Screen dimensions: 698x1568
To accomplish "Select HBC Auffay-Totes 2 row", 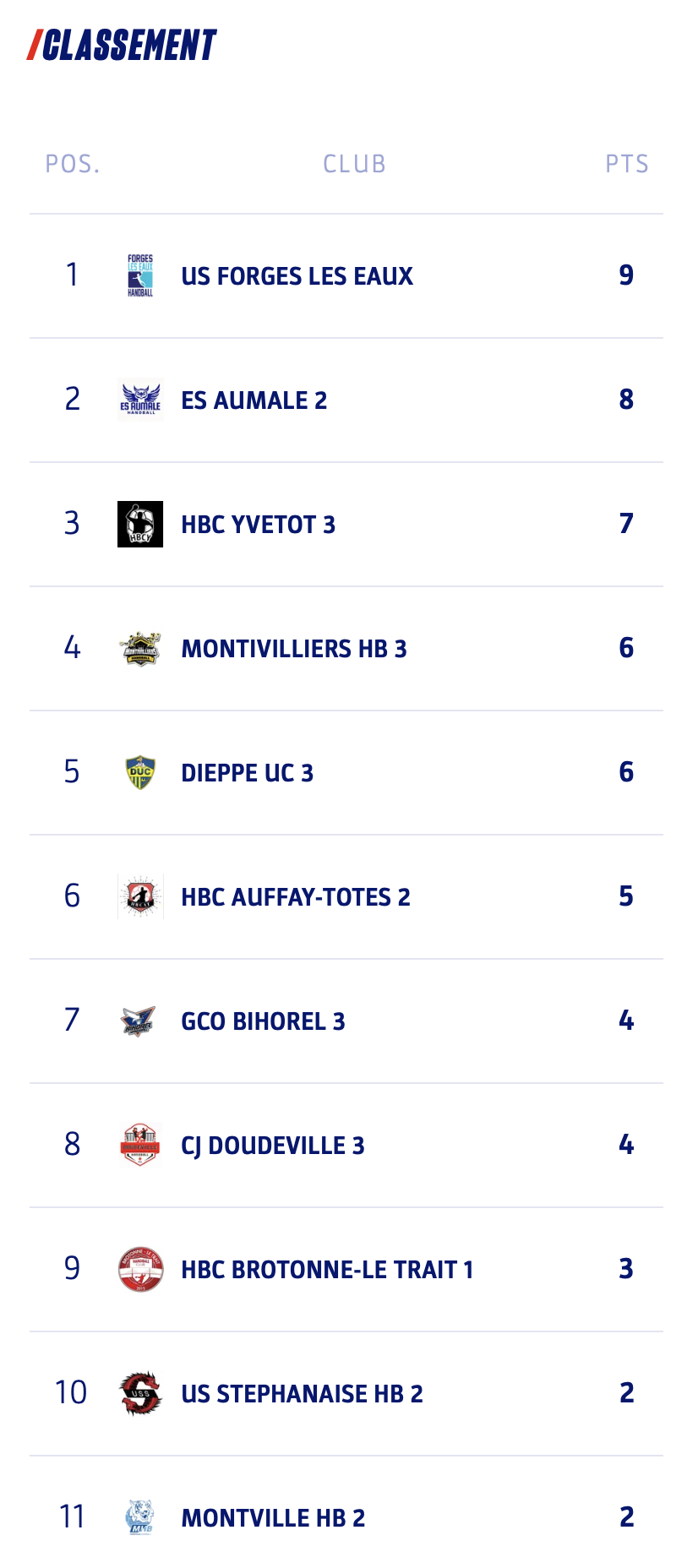I will 295,897.
